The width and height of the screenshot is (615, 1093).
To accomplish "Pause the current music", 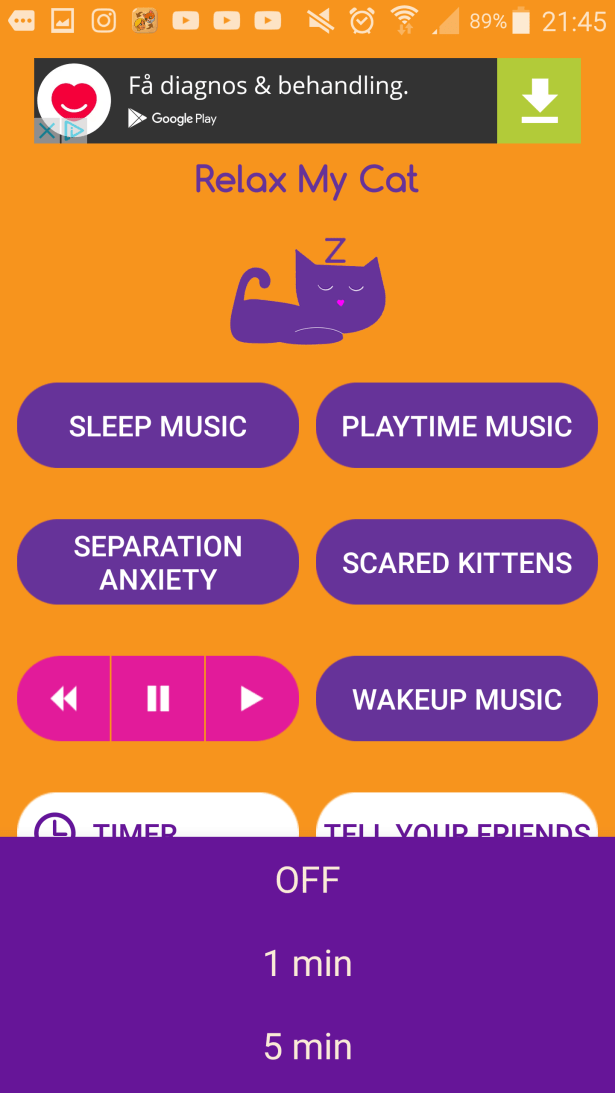I will coord(158,698).
